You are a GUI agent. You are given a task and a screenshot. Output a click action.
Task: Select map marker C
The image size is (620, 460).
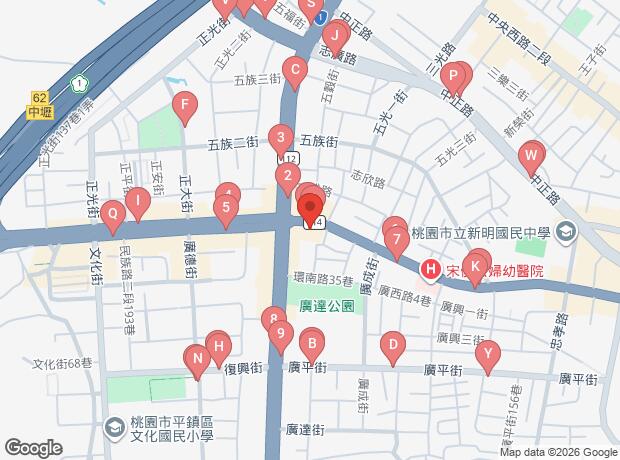pyautogui.click(x=294, y=71)
